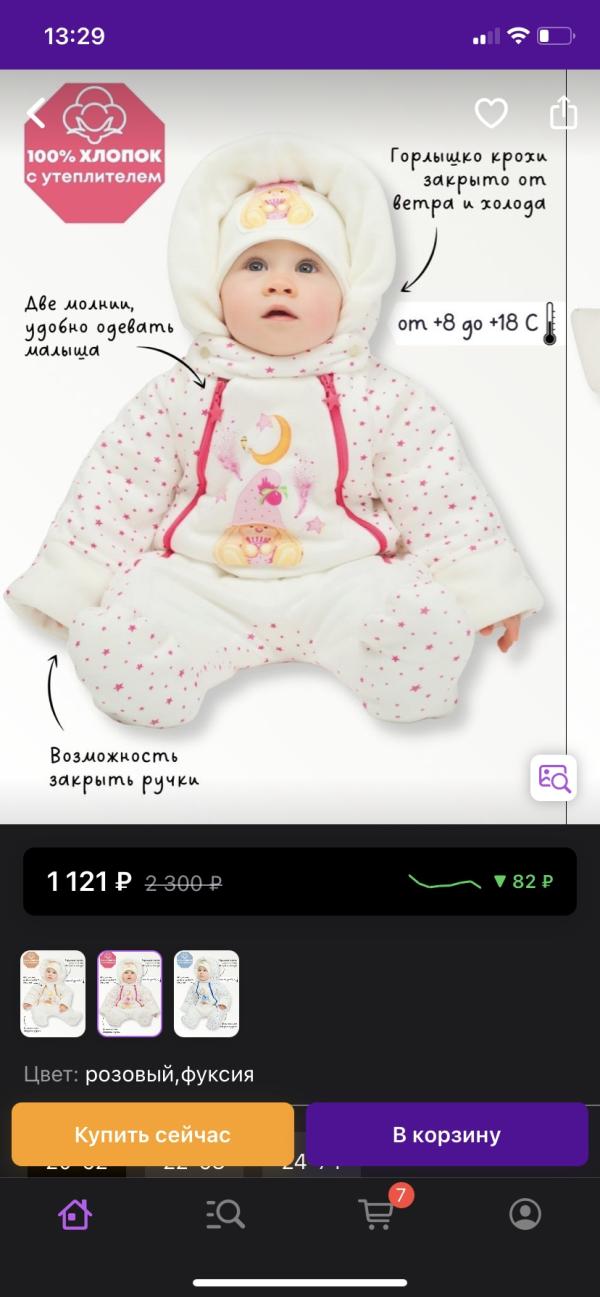The image size is (600, 1297).
Task: Select the blue color variant thumbnail
Action: (x=207, y=993)
